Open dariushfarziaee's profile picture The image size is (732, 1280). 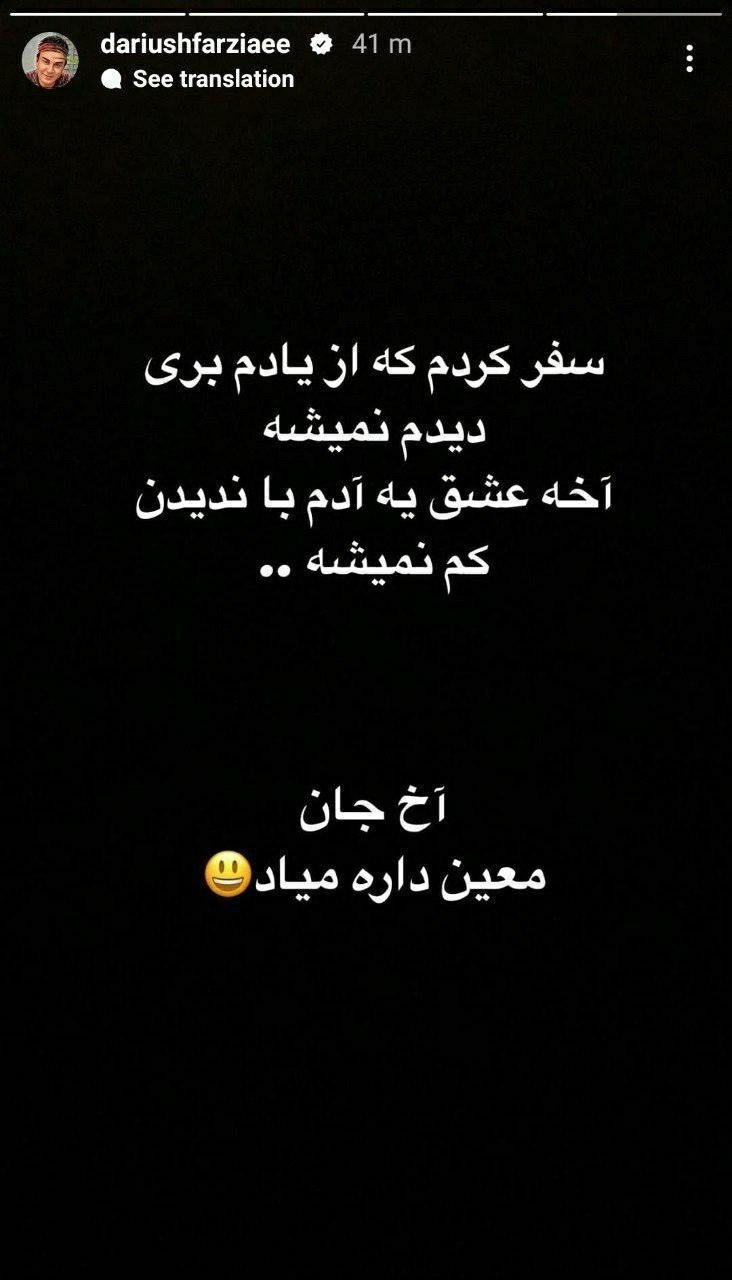click(x=50, y=60)
